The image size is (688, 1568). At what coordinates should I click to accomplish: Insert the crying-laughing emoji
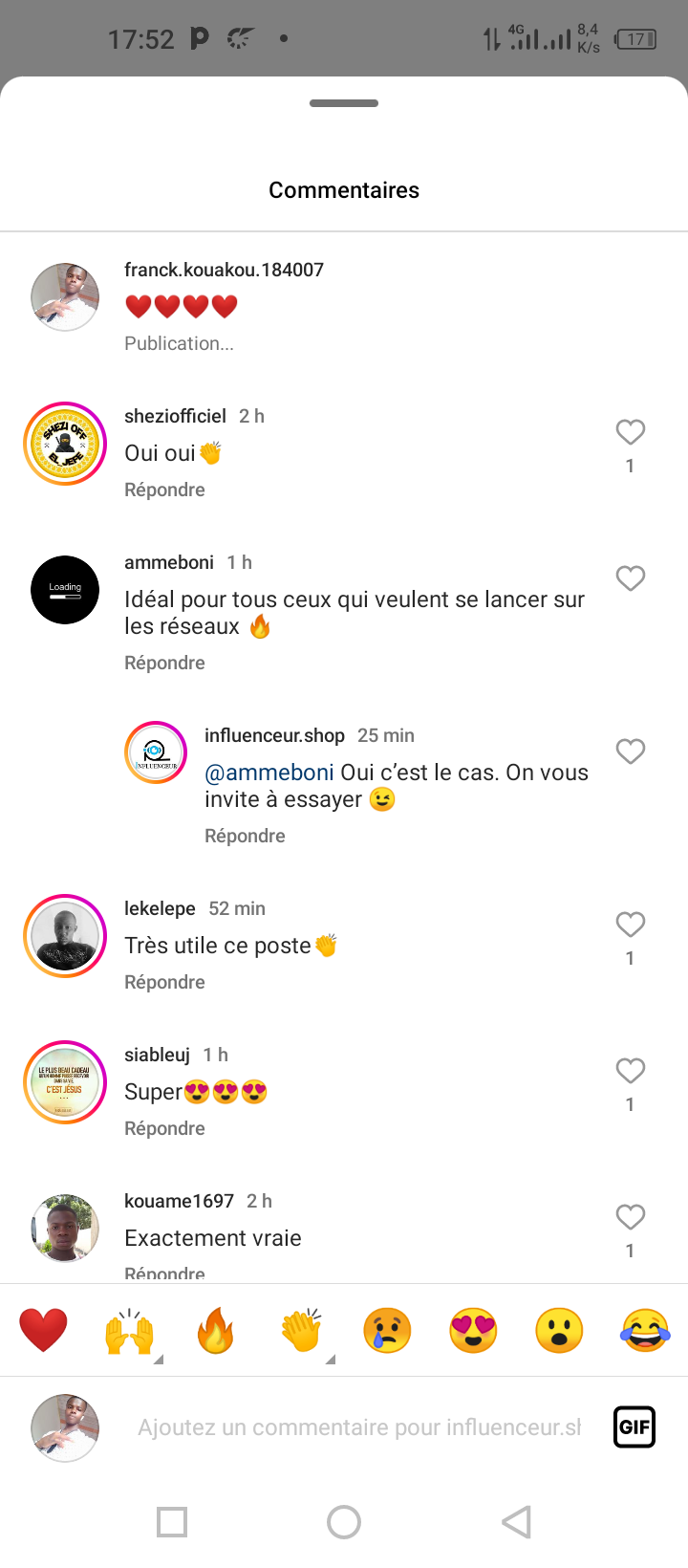click(645, 1330)
